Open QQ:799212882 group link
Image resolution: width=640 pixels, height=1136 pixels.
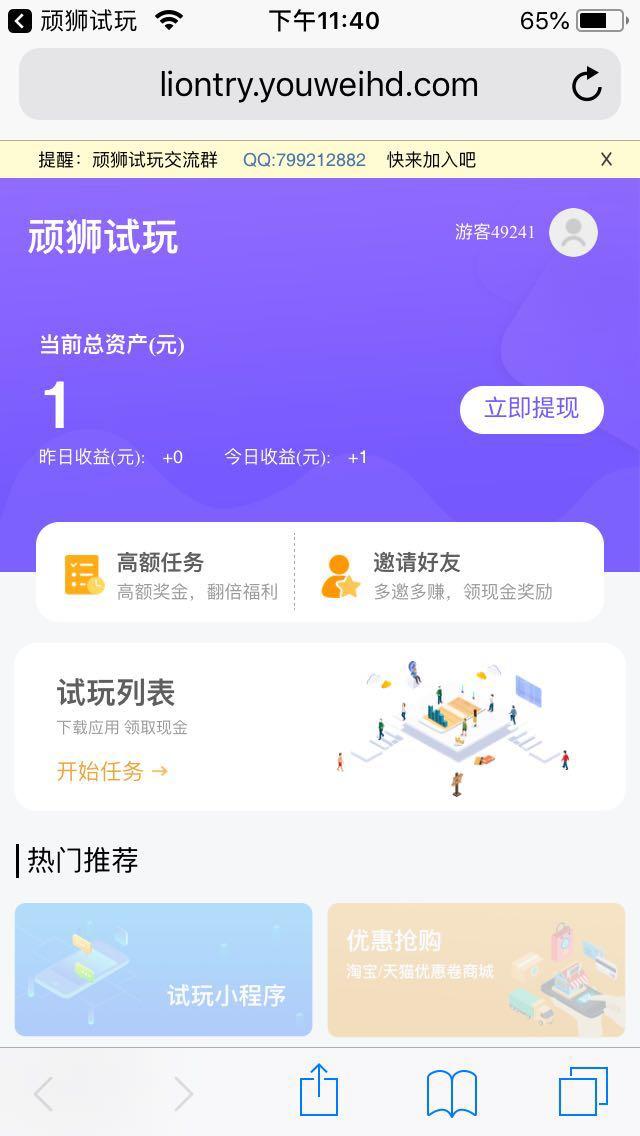(x=304, y=160)
